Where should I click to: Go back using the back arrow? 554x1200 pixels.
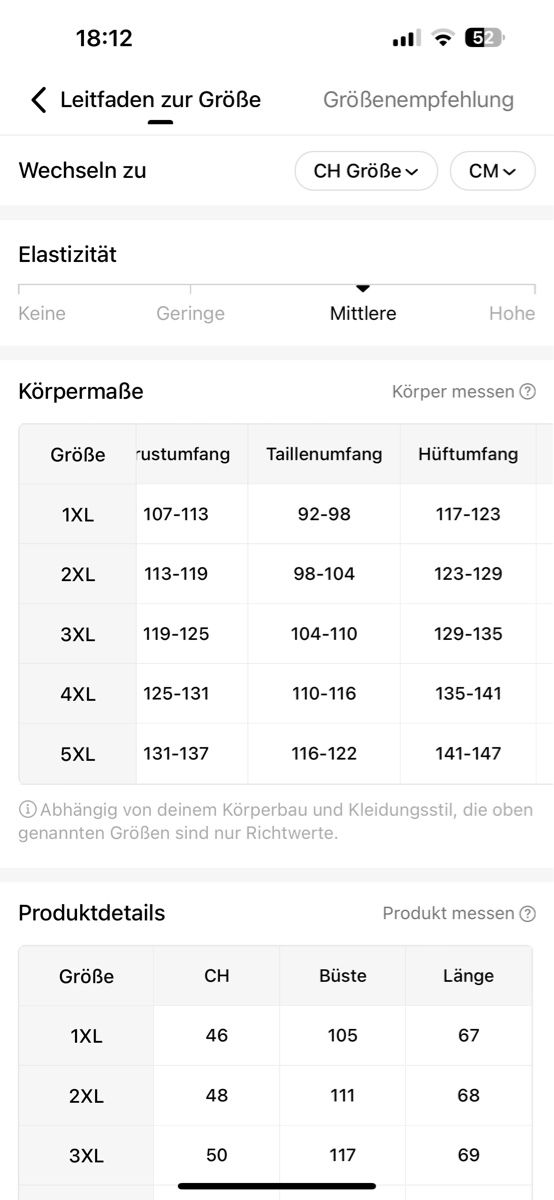[38, 100]
